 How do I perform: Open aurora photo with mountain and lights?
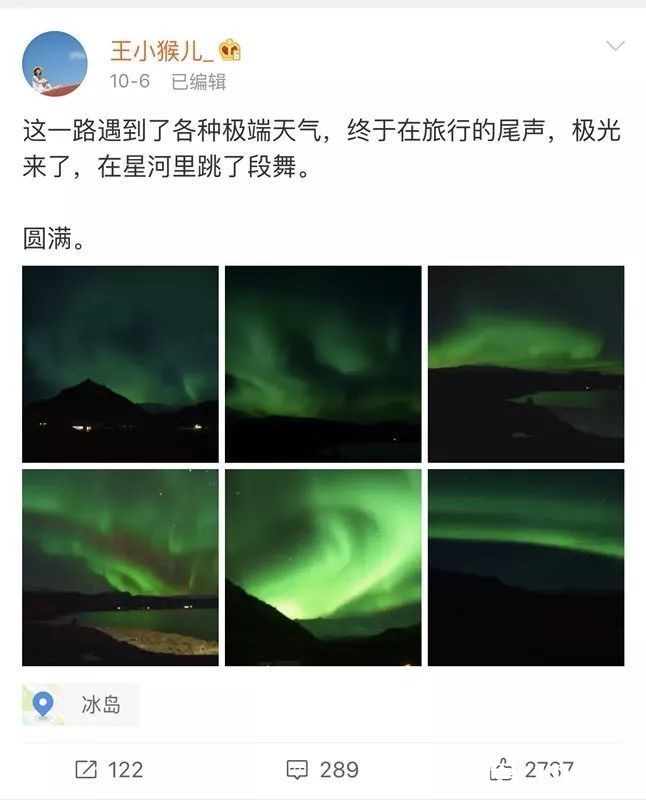(120, 364)
